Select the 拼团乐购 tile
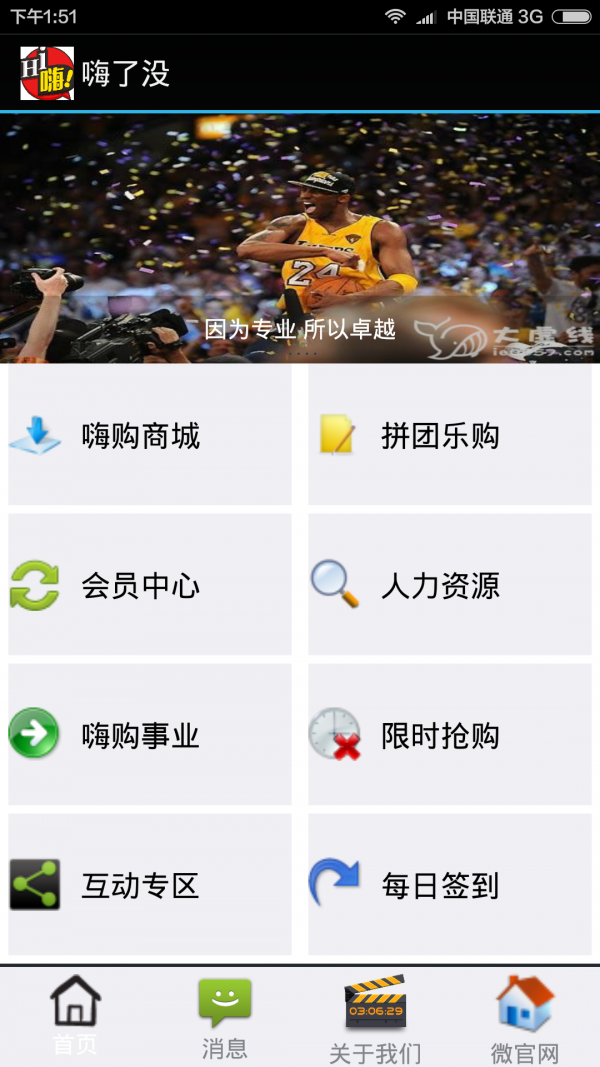Image resolution: width=600 pixels, height=1067 pixels. tap(449, 436)
